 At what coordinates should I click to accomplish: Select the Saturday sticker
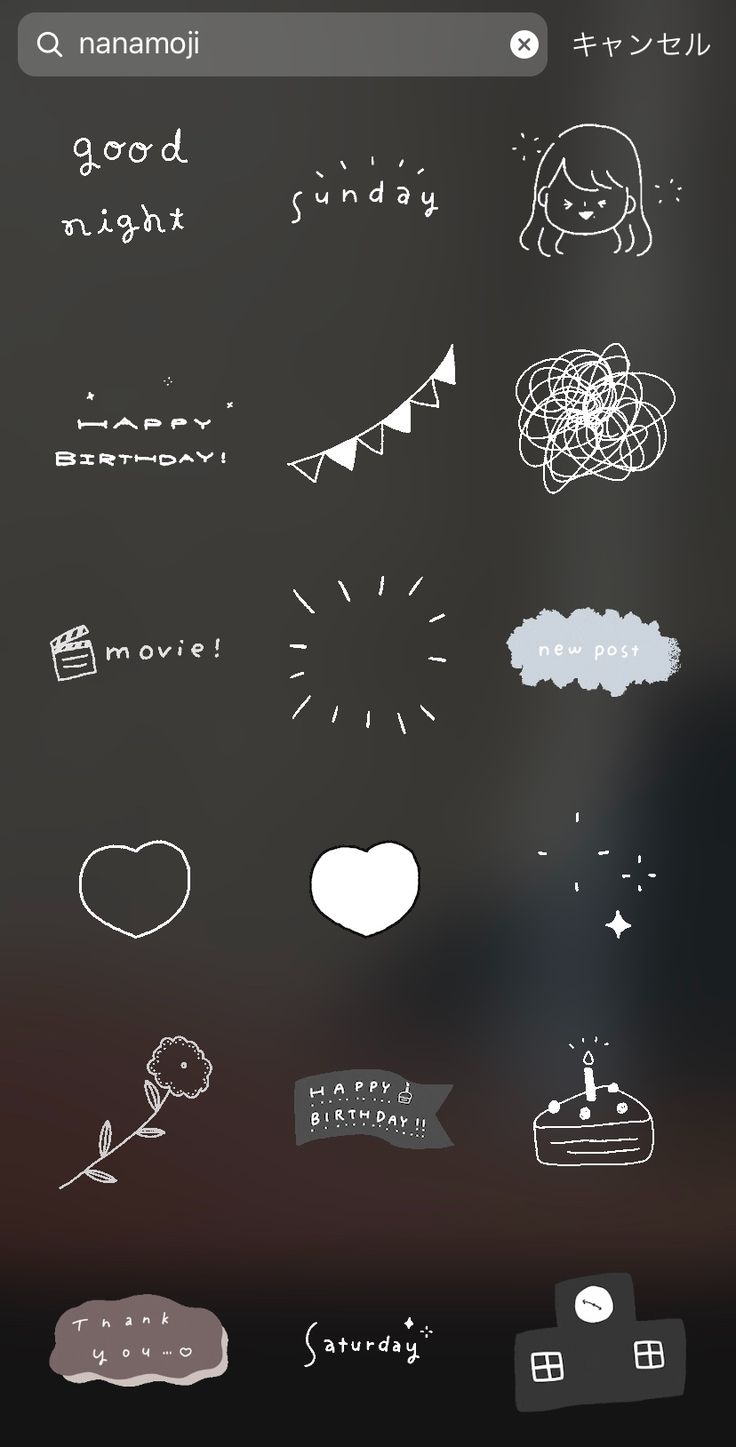pyautogui.click(x=366, y=1340)
